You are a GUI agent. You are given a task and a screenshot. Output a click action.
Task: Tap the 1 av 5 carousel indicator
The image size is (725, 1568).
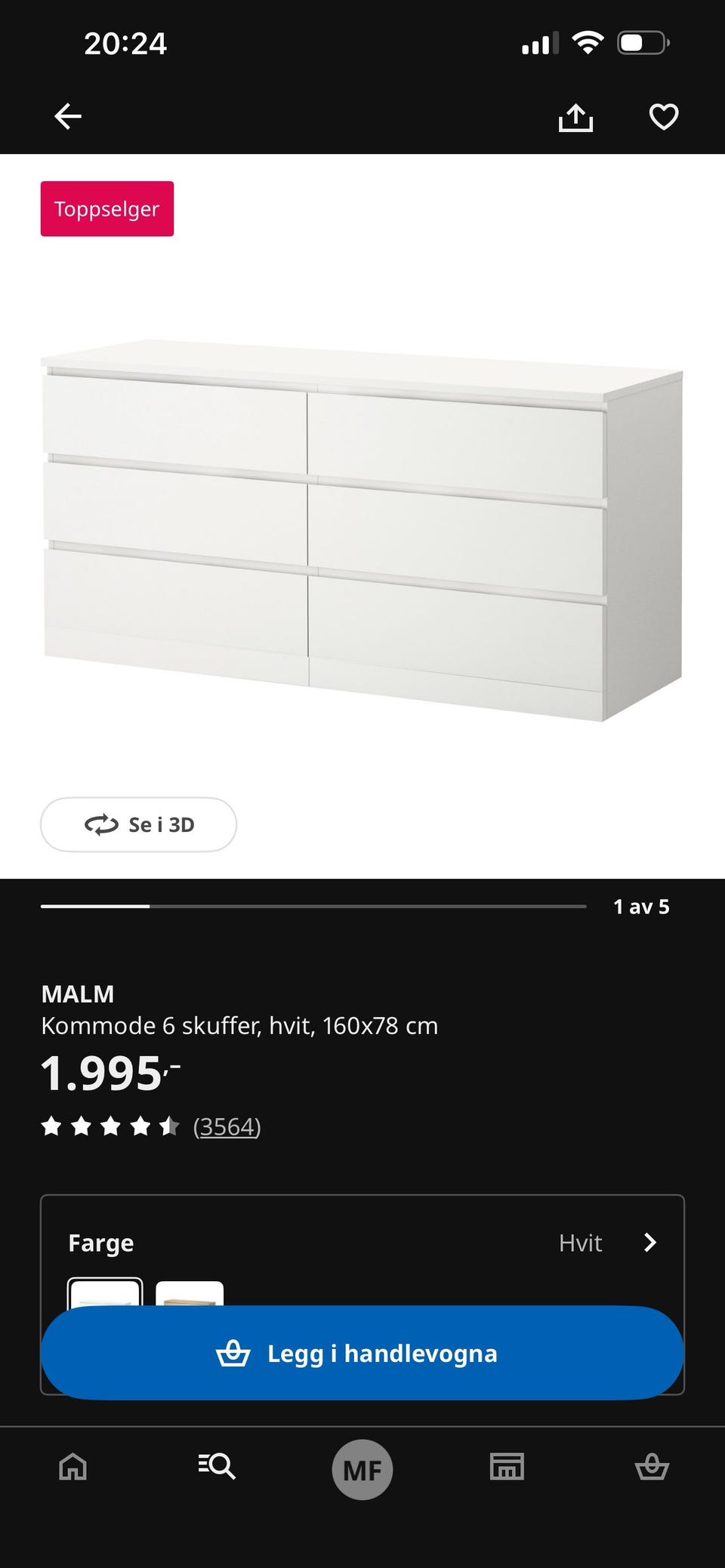(641, 907)
